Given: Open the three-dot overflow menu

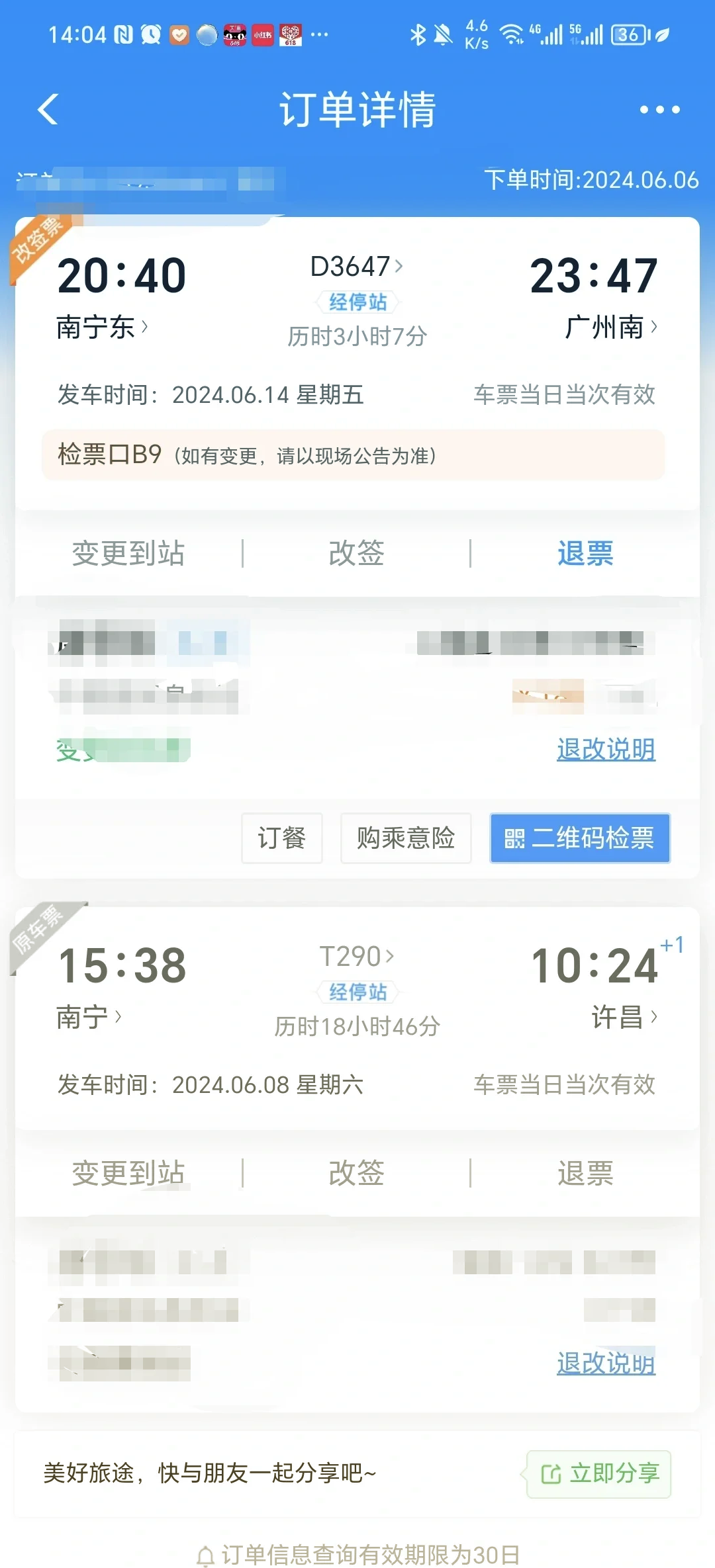Looking at the screenshot, I should (659, 110).
